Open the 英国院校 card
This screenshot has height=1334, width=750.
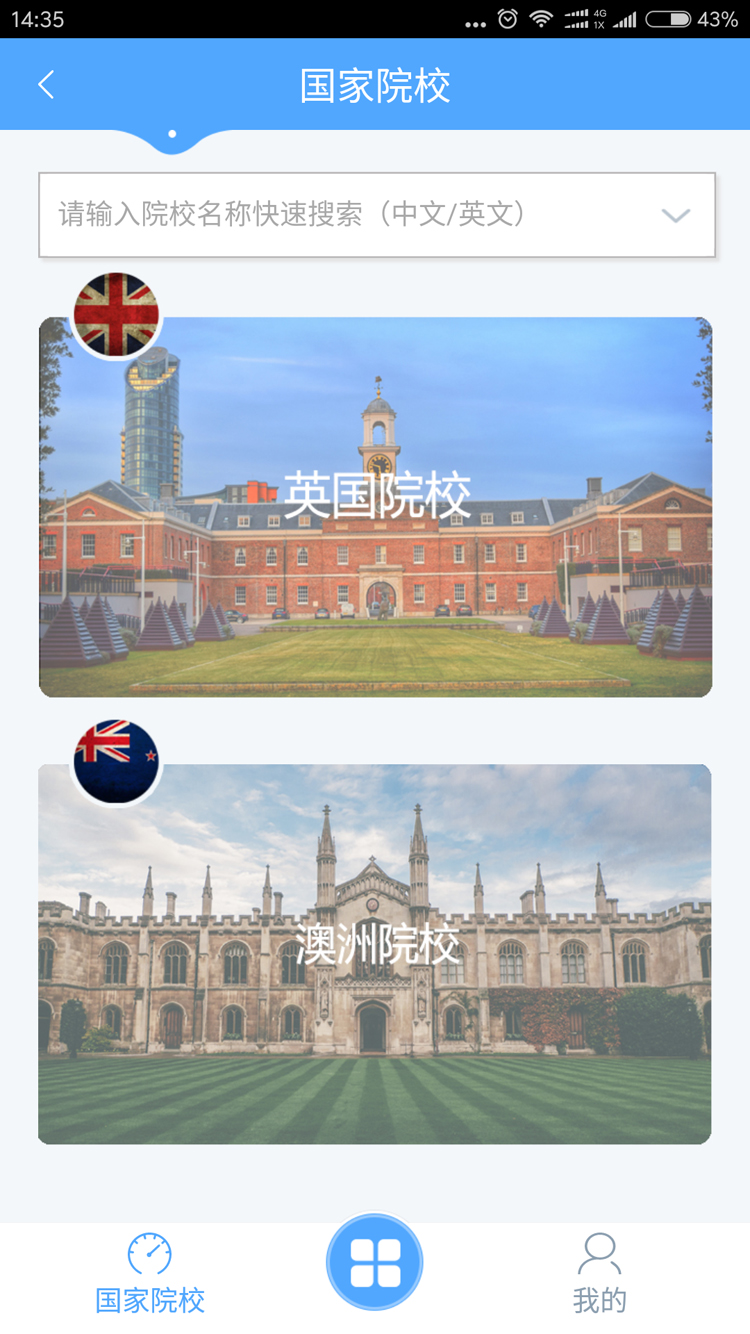375,507
